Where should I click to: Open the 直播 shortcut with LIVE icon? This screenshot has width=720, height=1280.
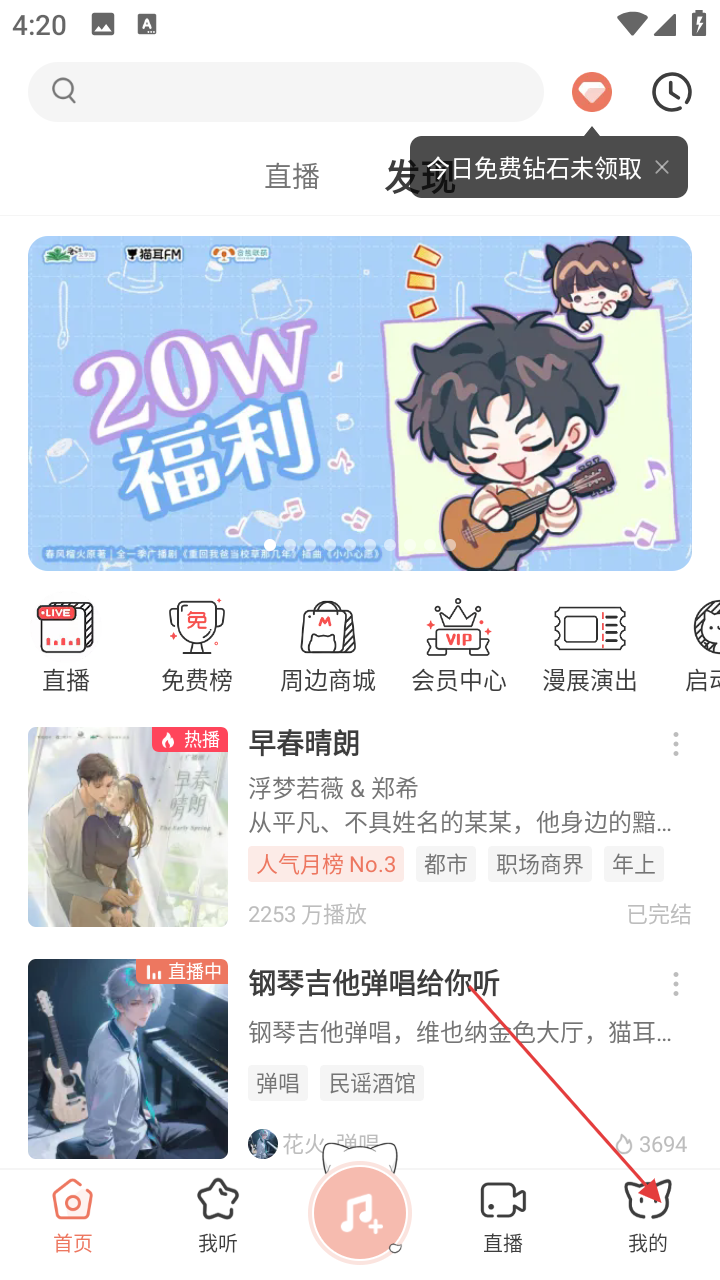pyautogui.click(x=66, y=647)
